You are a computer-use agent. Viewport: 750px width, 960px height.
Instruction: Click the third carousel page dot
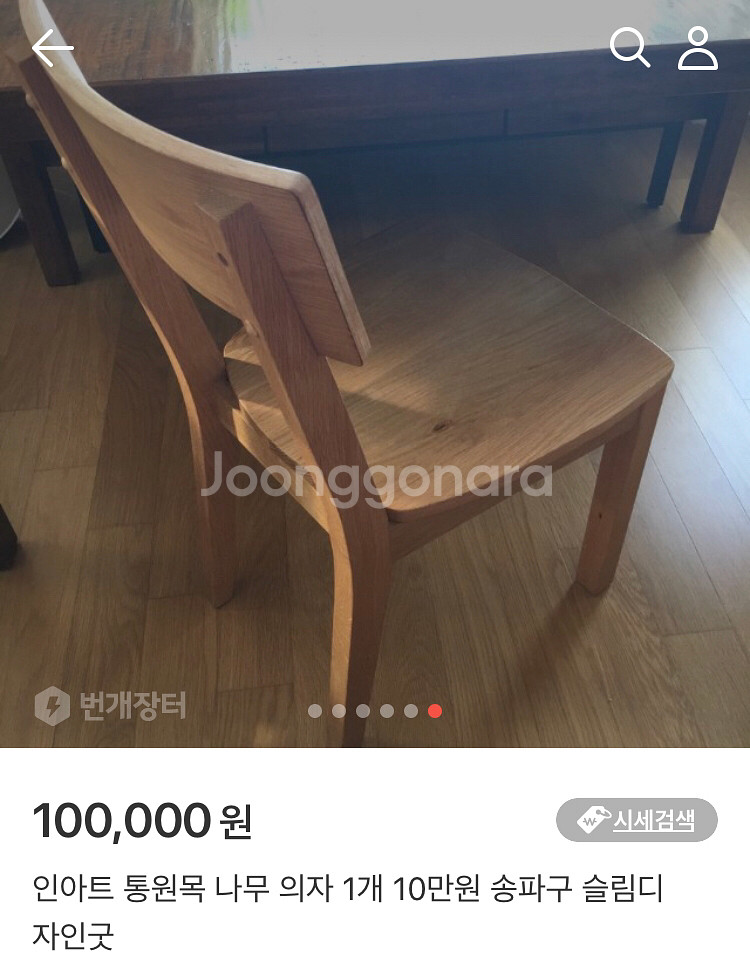[x=361, y=711]
